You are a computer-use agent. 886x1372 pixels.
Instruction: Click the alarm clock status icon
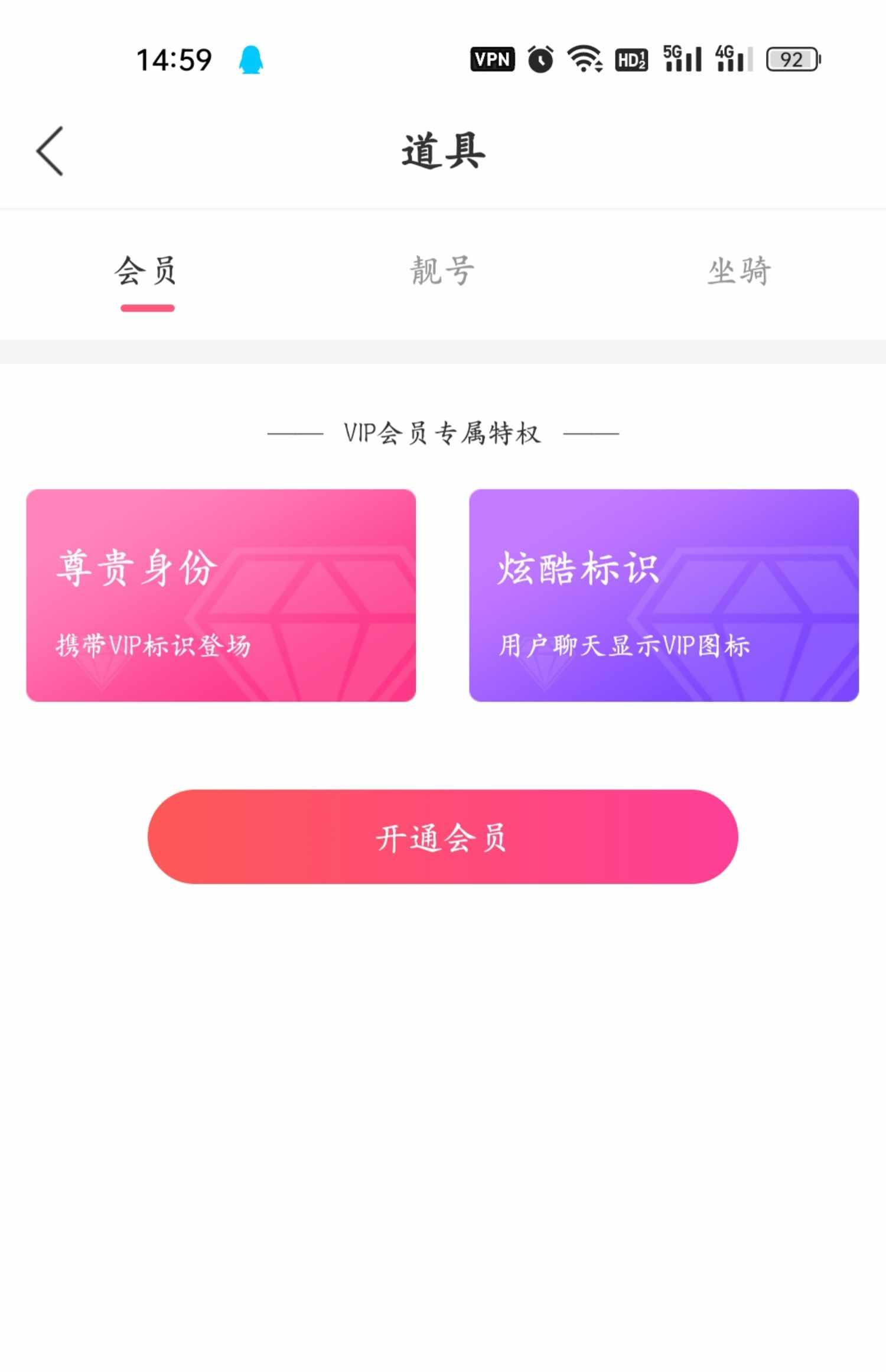pos(540,59)
